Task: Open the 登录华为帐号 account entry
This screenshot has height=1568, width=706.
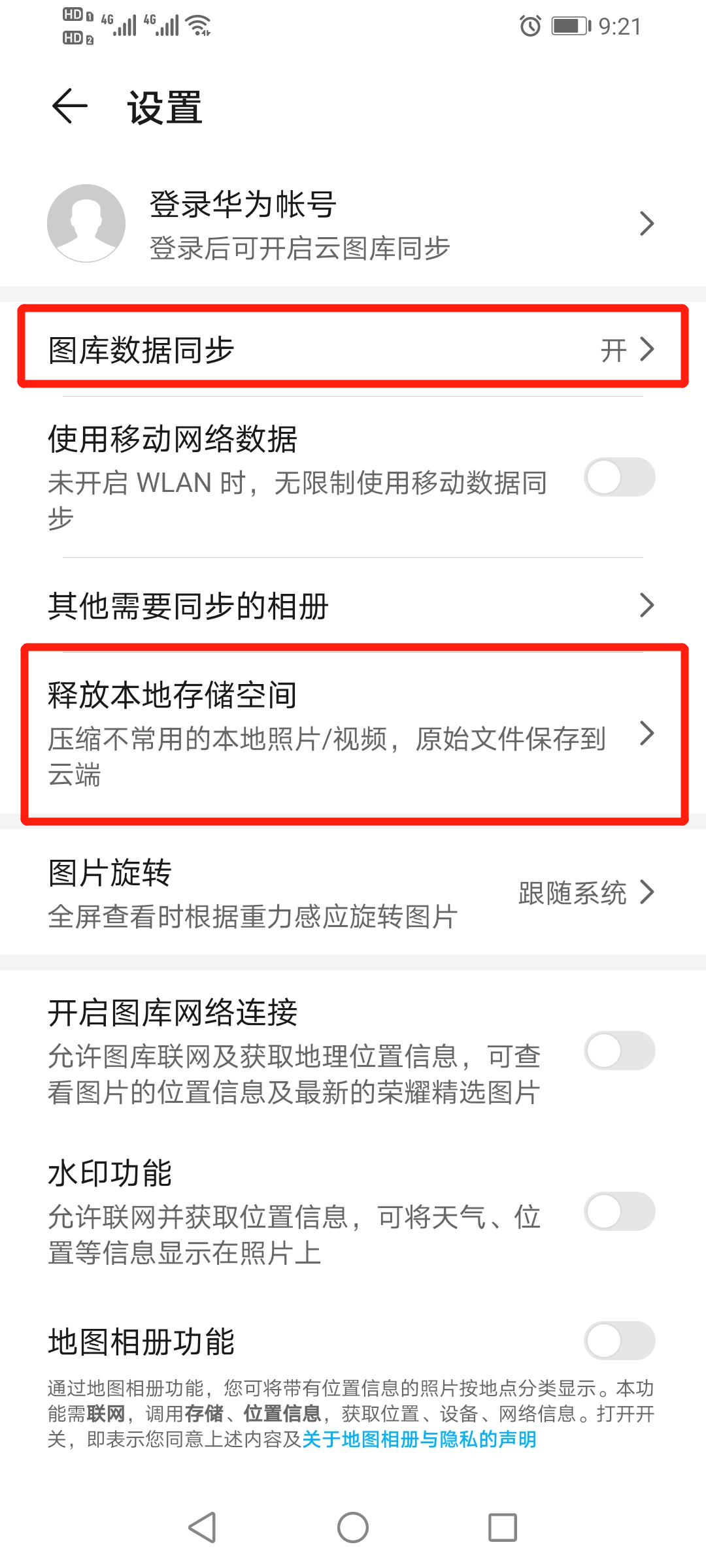Action: click(x=353, y=223)
